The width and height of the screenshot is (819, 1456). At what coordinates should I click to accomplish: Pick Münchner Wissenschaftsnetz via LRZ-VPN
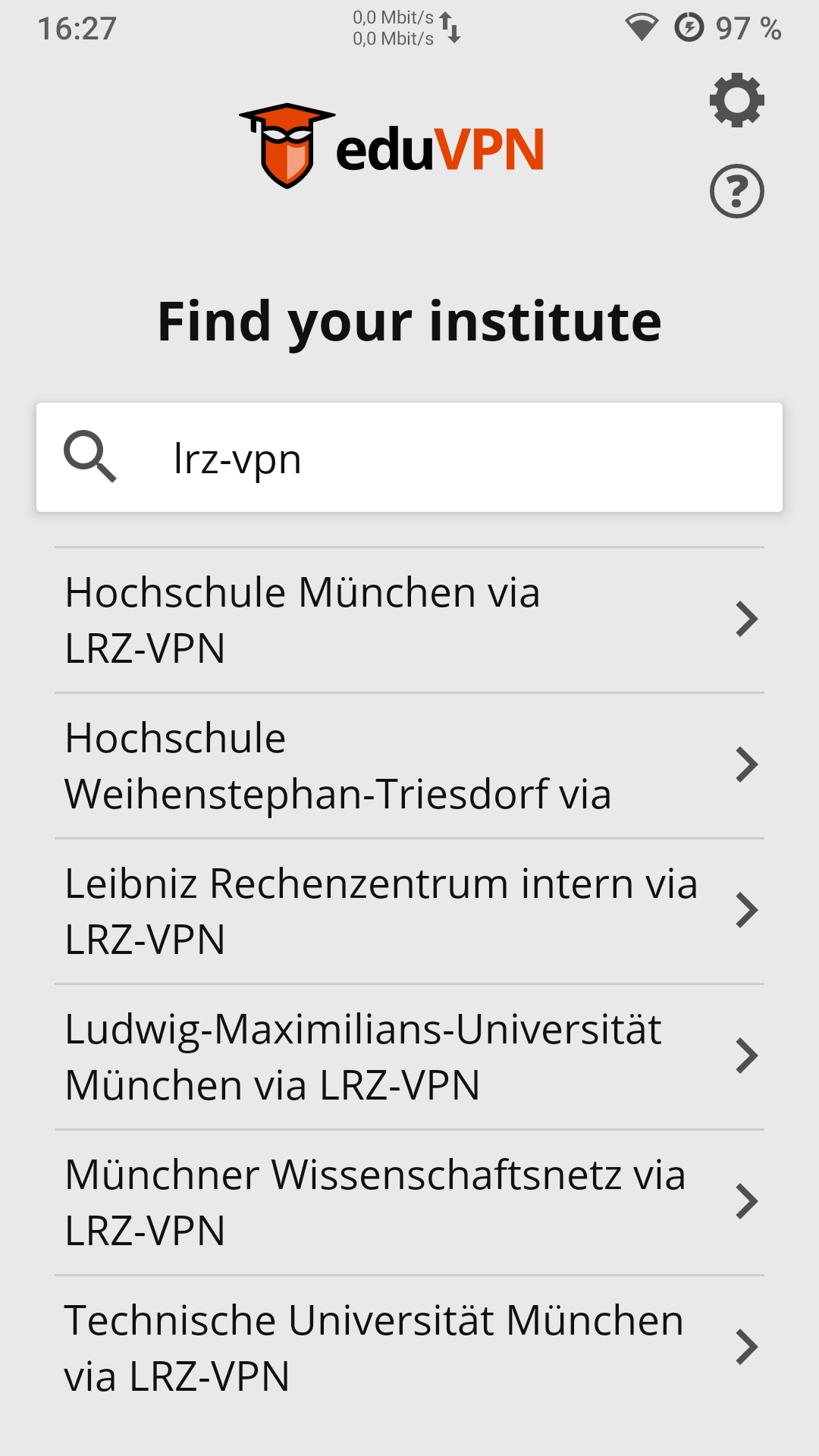coord(409,1203)
